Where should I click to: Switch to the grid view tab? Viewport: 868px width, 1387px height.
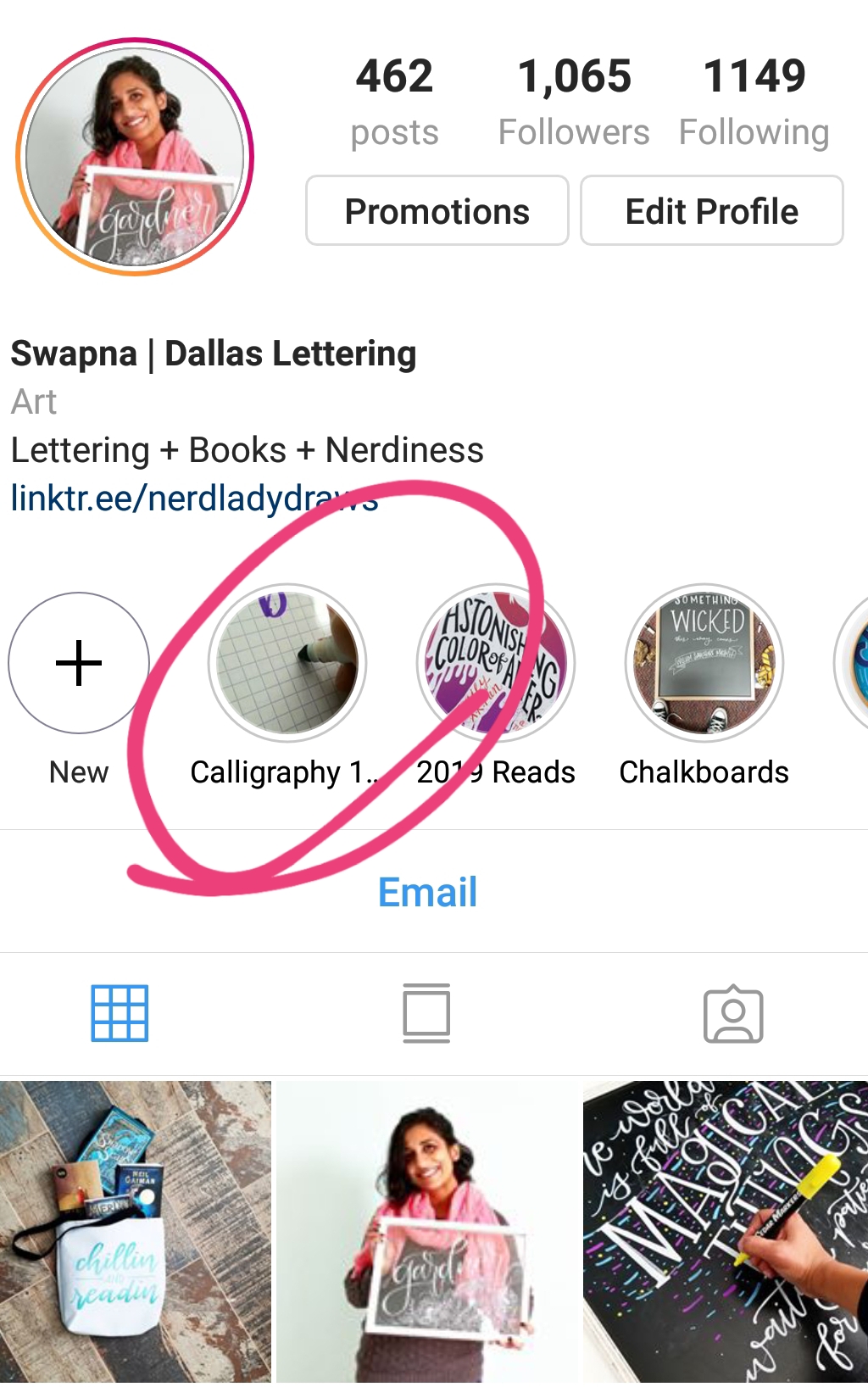point(120,1013)
